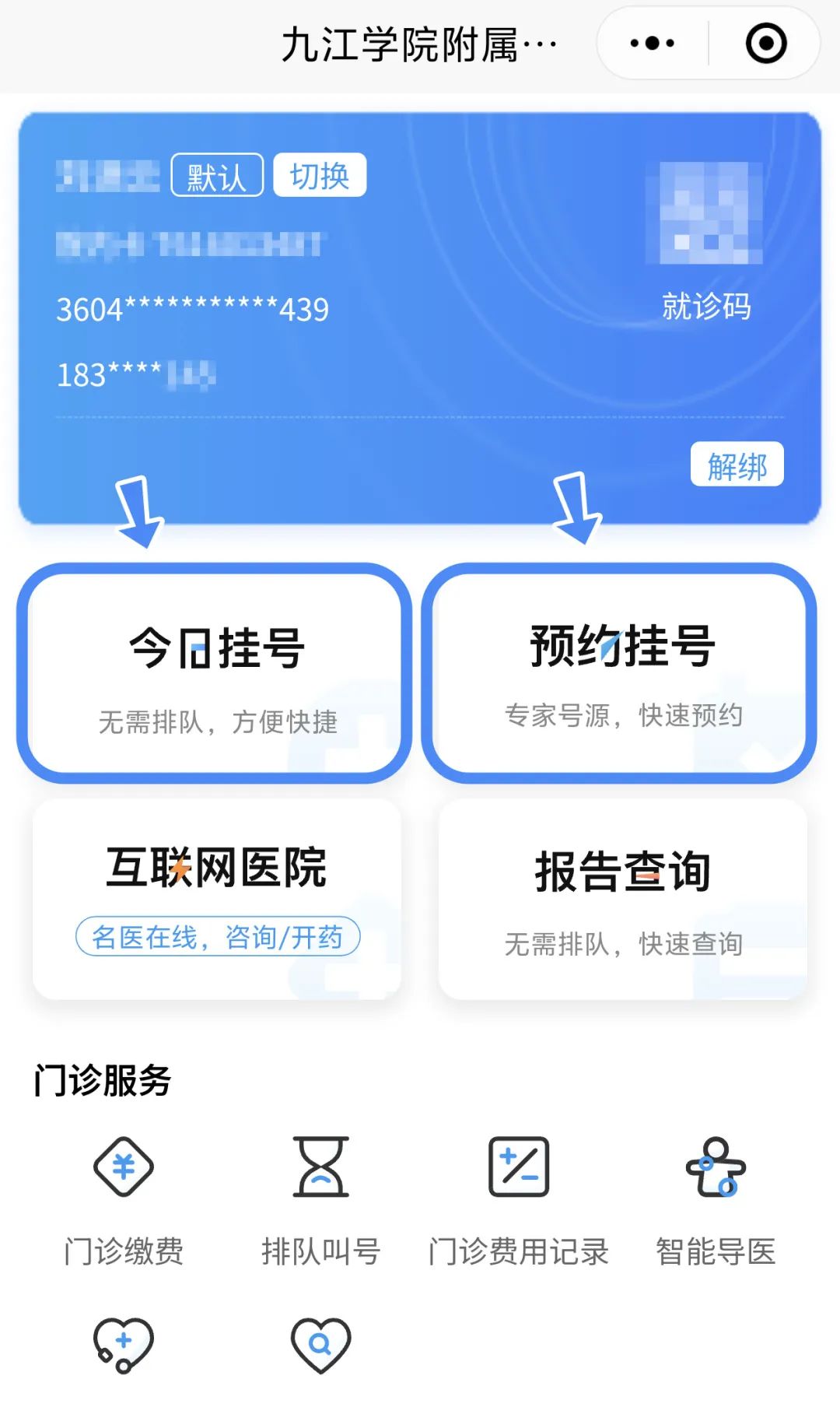Open 报告查询 report lookup
The image size is (840, 1414).
click(623, 899)
